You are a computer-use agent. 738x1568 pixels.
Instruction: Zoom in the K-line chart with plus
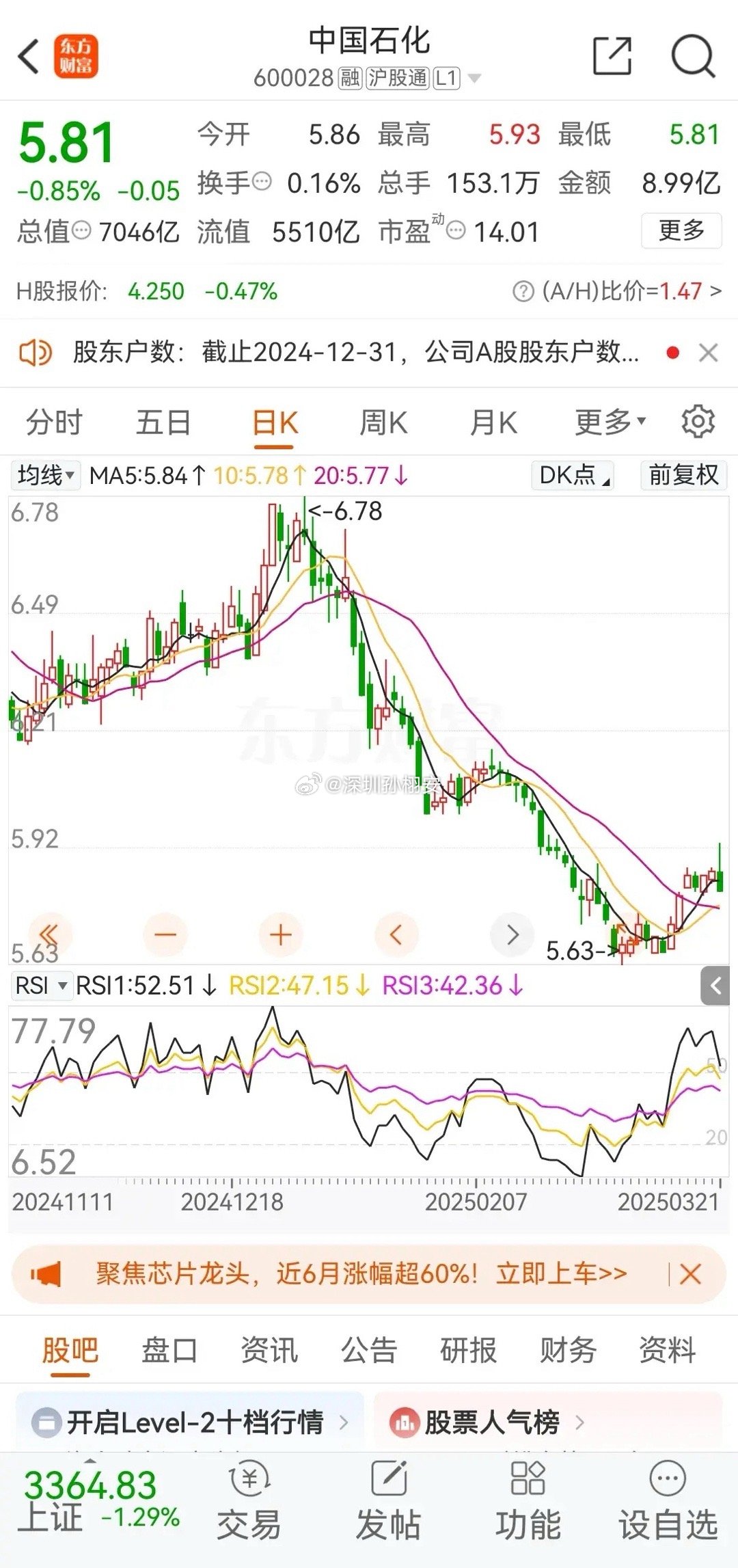pyautogui.click(x=281, y=934)
